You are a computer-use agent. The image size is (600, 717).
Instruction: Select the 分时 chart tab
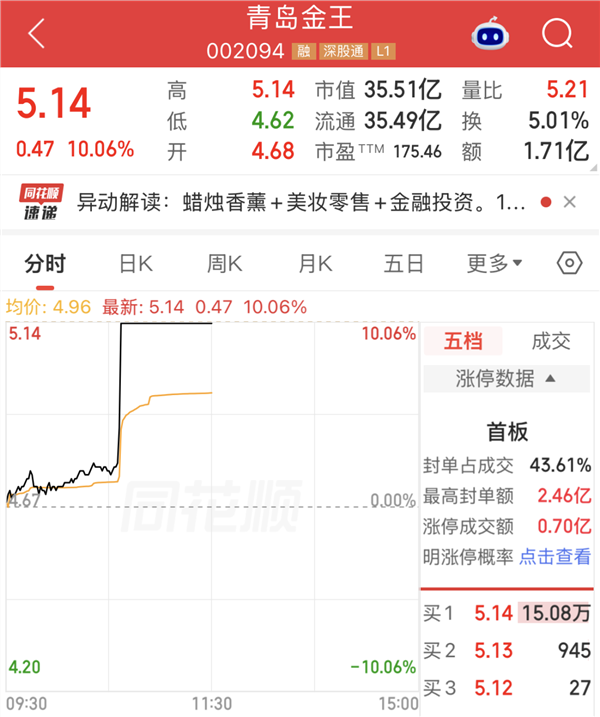45,264
